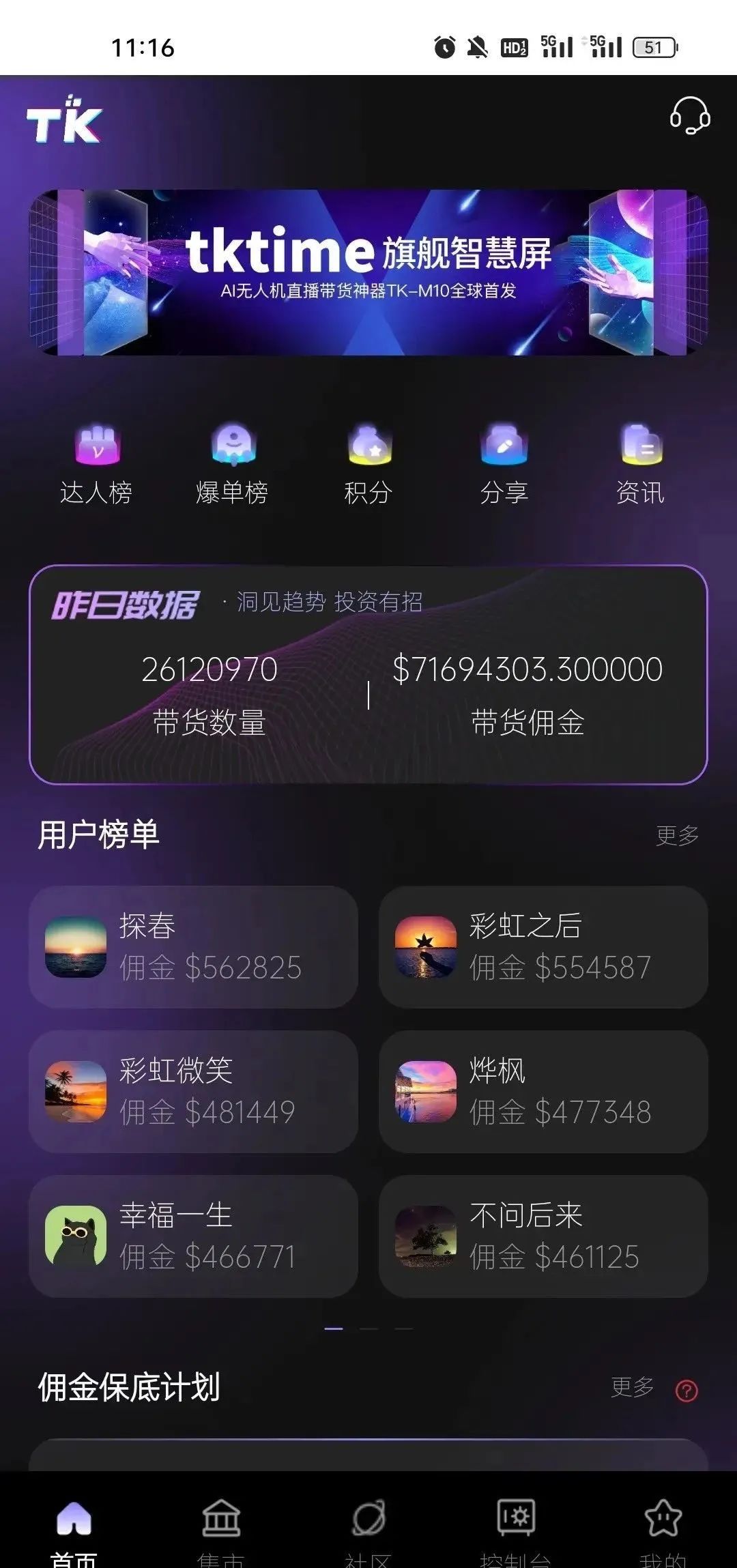Switch to the 社区 tab
This screenshot has height=1568, width=737.
pos(369,1530)
